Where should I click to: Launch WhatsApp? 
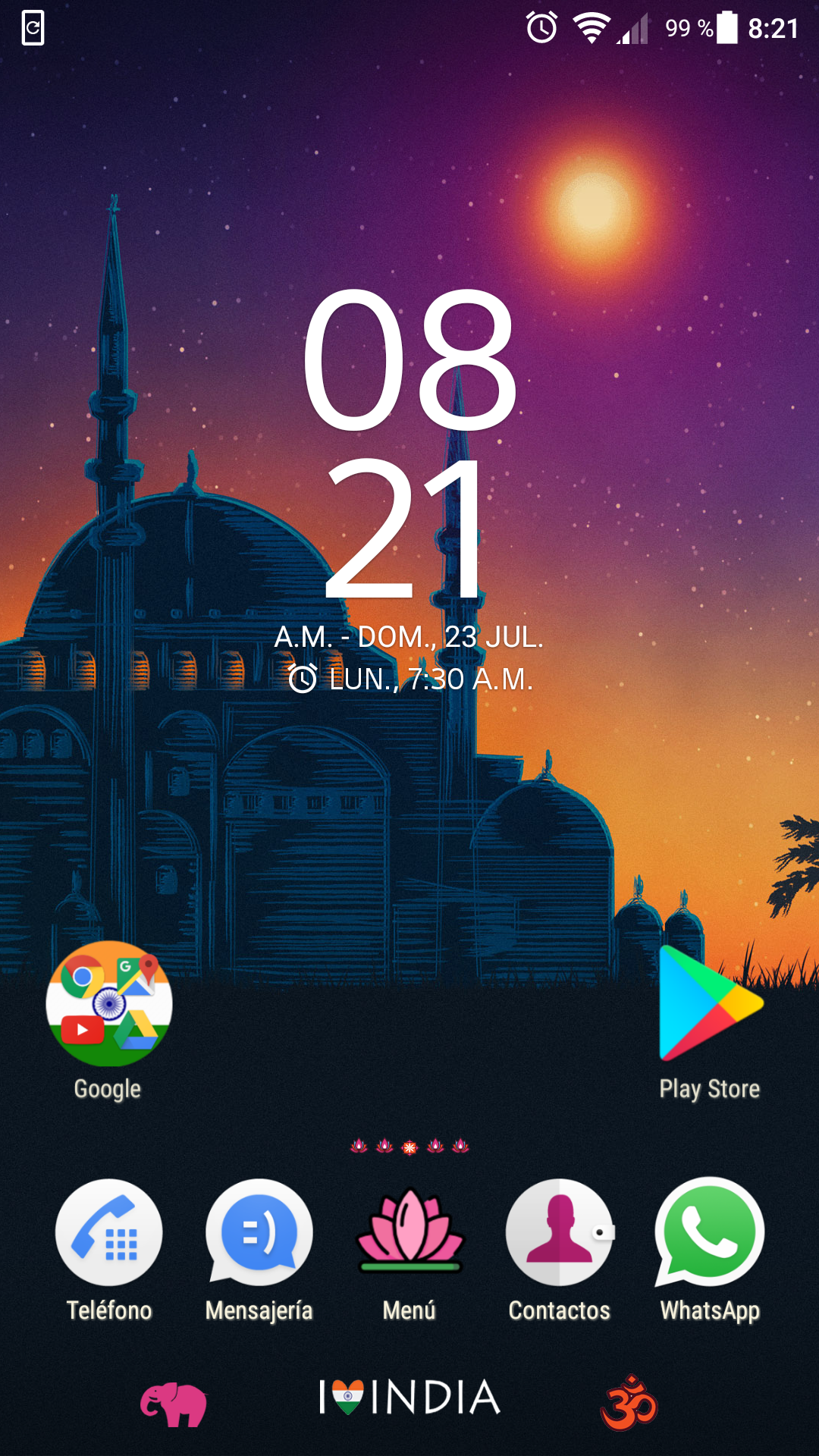click(x=710, y=1232)
